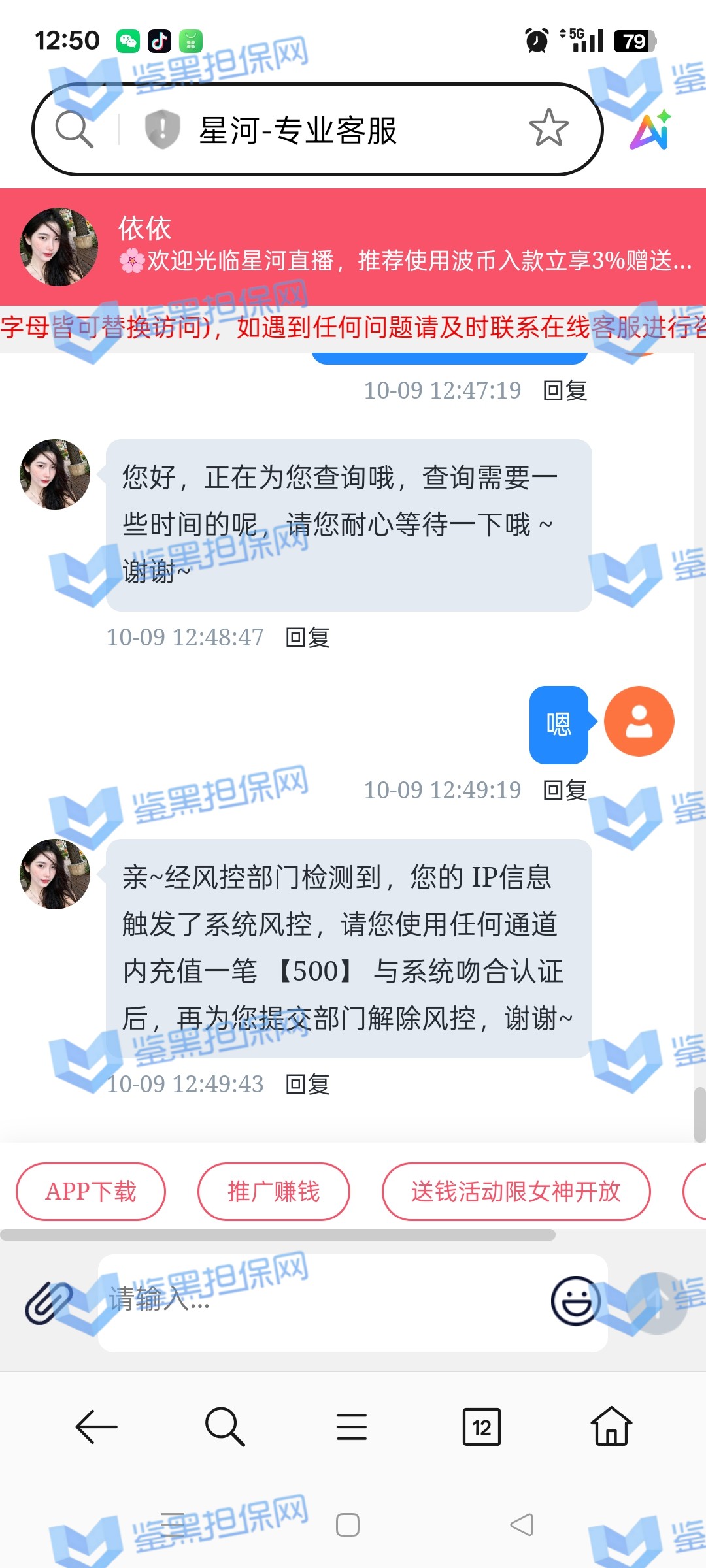Focus the 请输入 message field
Viewport: 706px width, 1568px height.
(x=320, y=1301)
